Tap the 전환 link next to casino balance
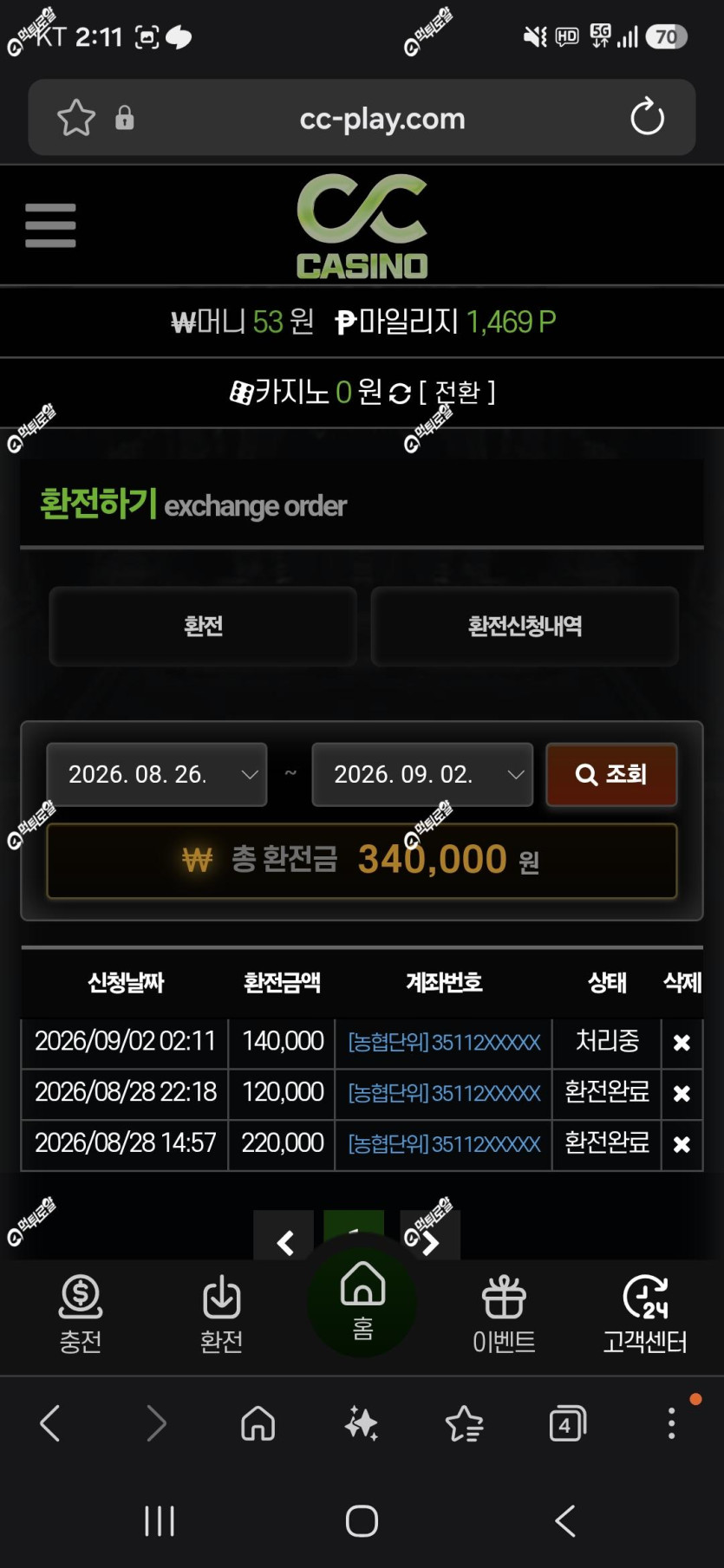This screenshot has height=1568, width=724. [x=457, y=392]
